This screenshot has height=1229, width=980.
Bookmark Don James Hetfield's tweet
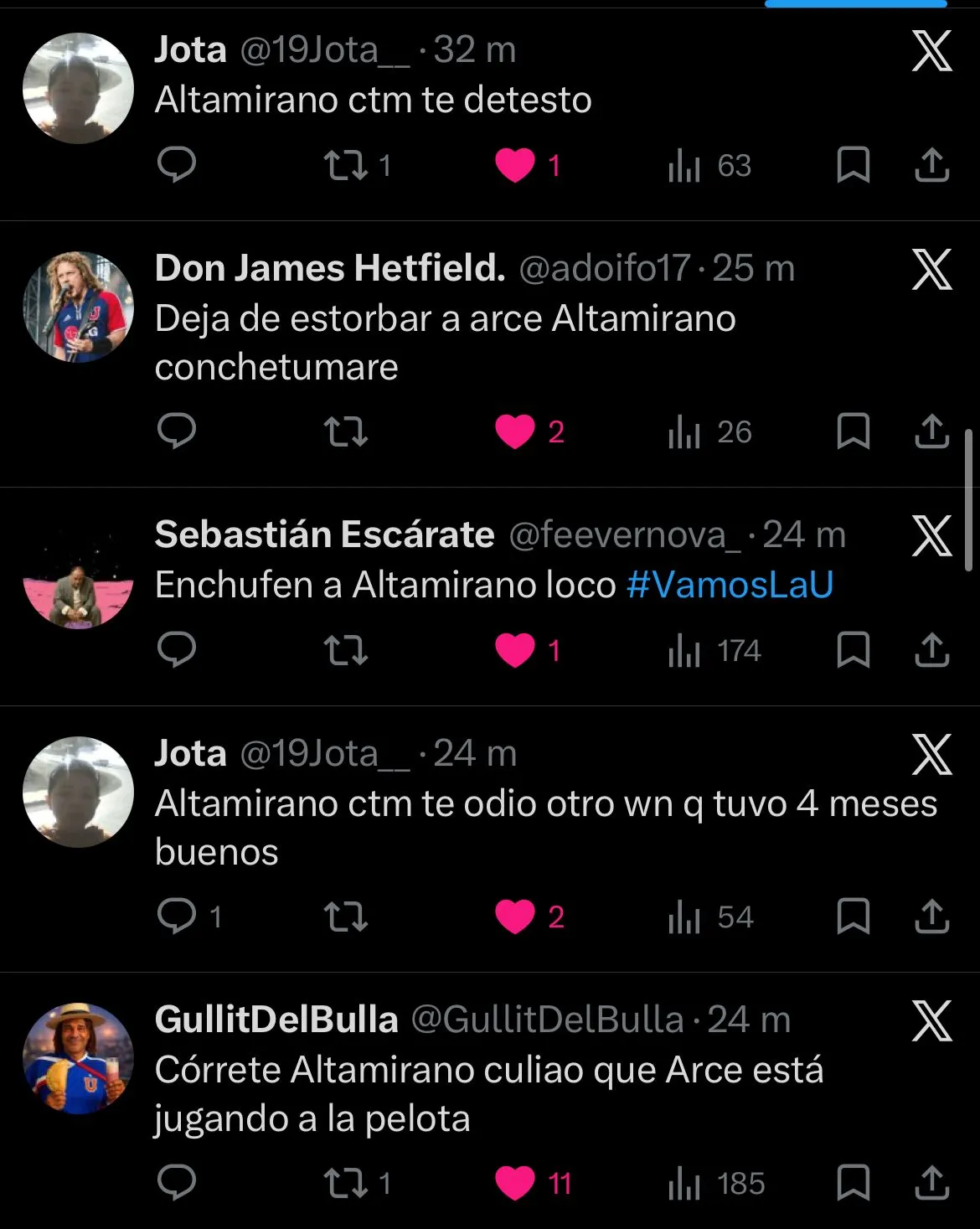[x=853, y=431]
